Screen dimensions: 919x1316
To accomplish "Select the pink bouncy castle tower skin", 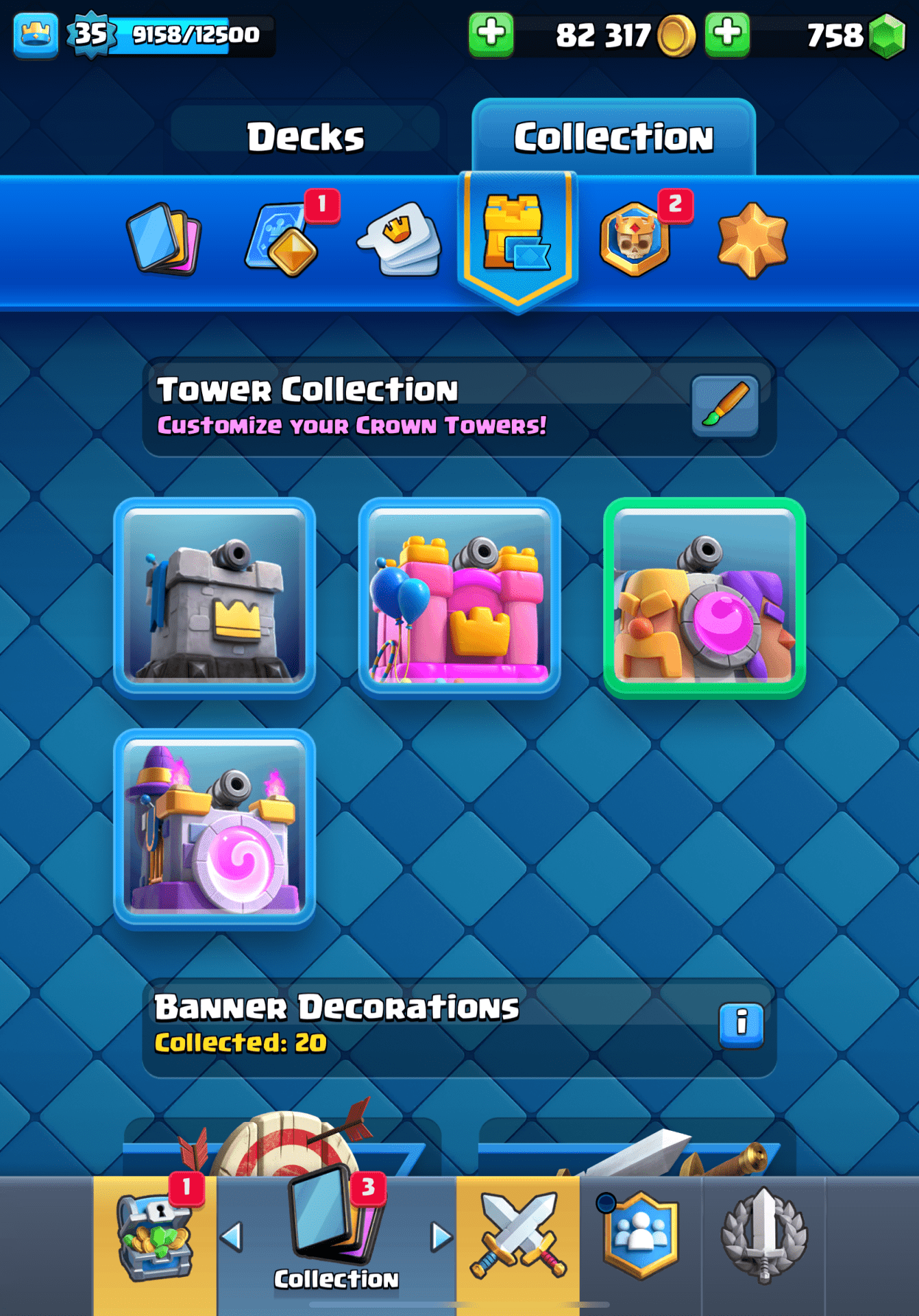I will point(459,597).
